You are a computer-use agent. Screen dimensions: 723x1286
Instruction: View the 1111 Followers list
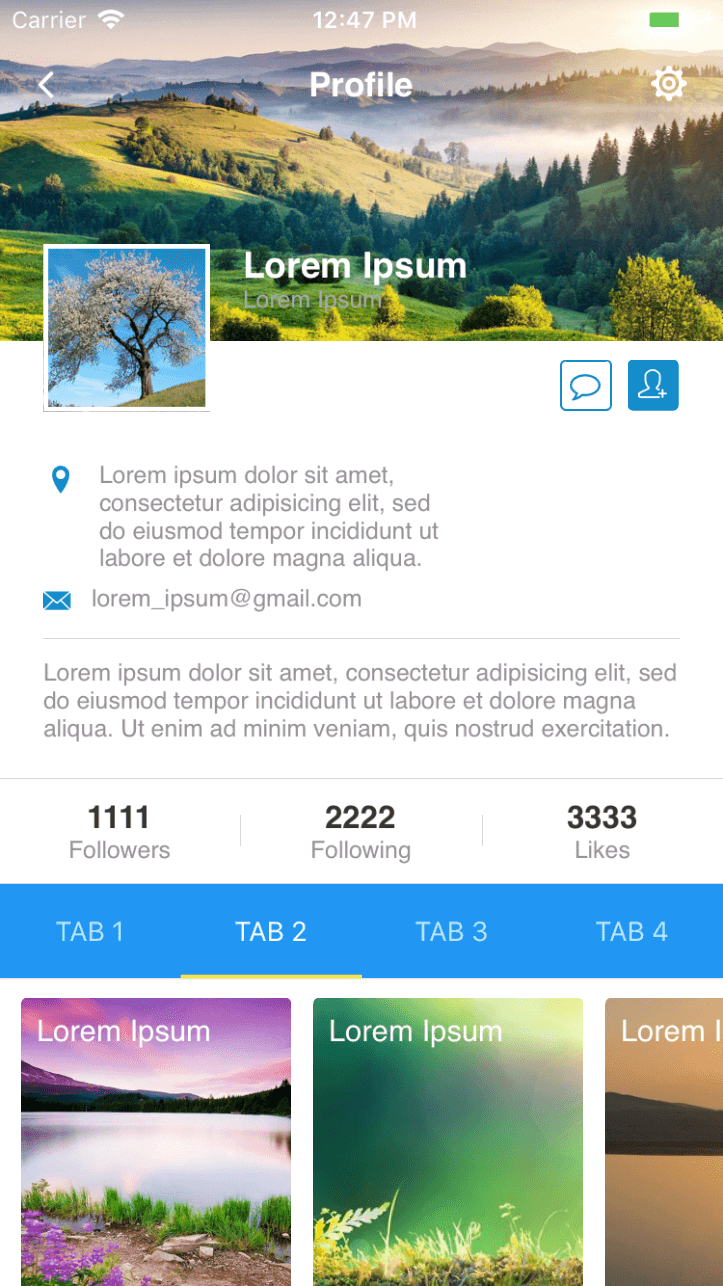click(x=119, y=831)
